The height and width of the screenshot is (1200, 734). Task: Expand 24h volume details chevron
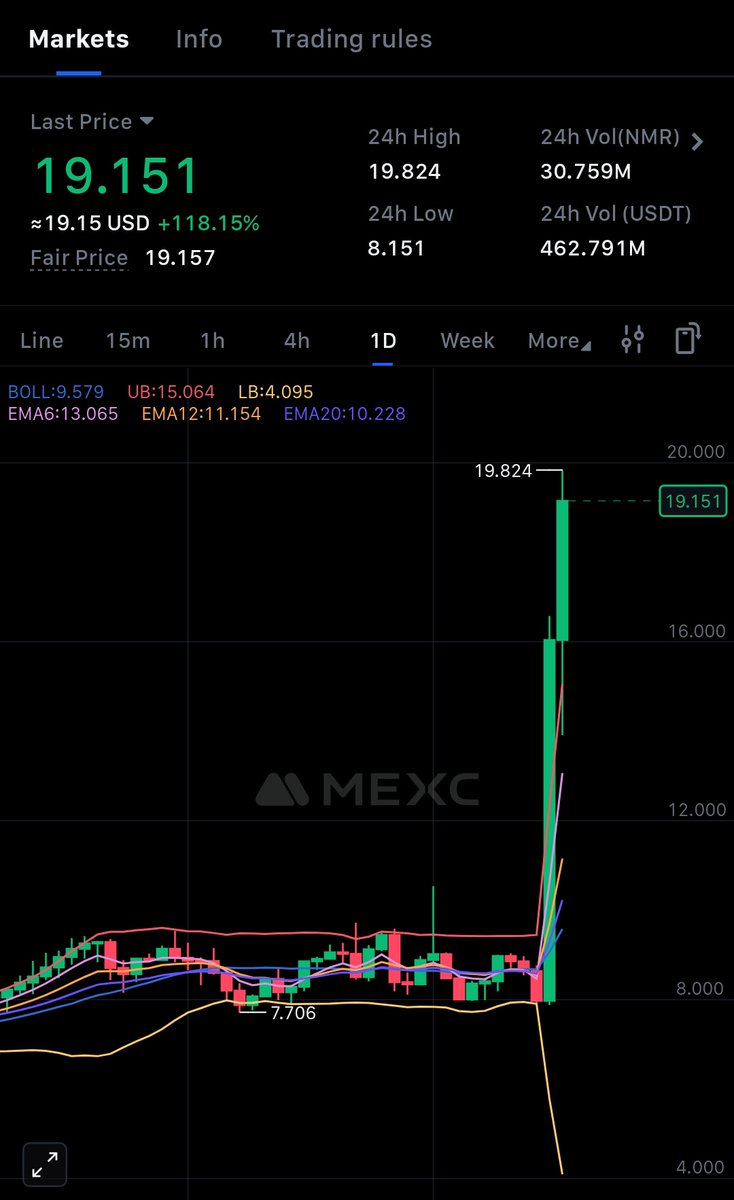(x=697, y=141)
